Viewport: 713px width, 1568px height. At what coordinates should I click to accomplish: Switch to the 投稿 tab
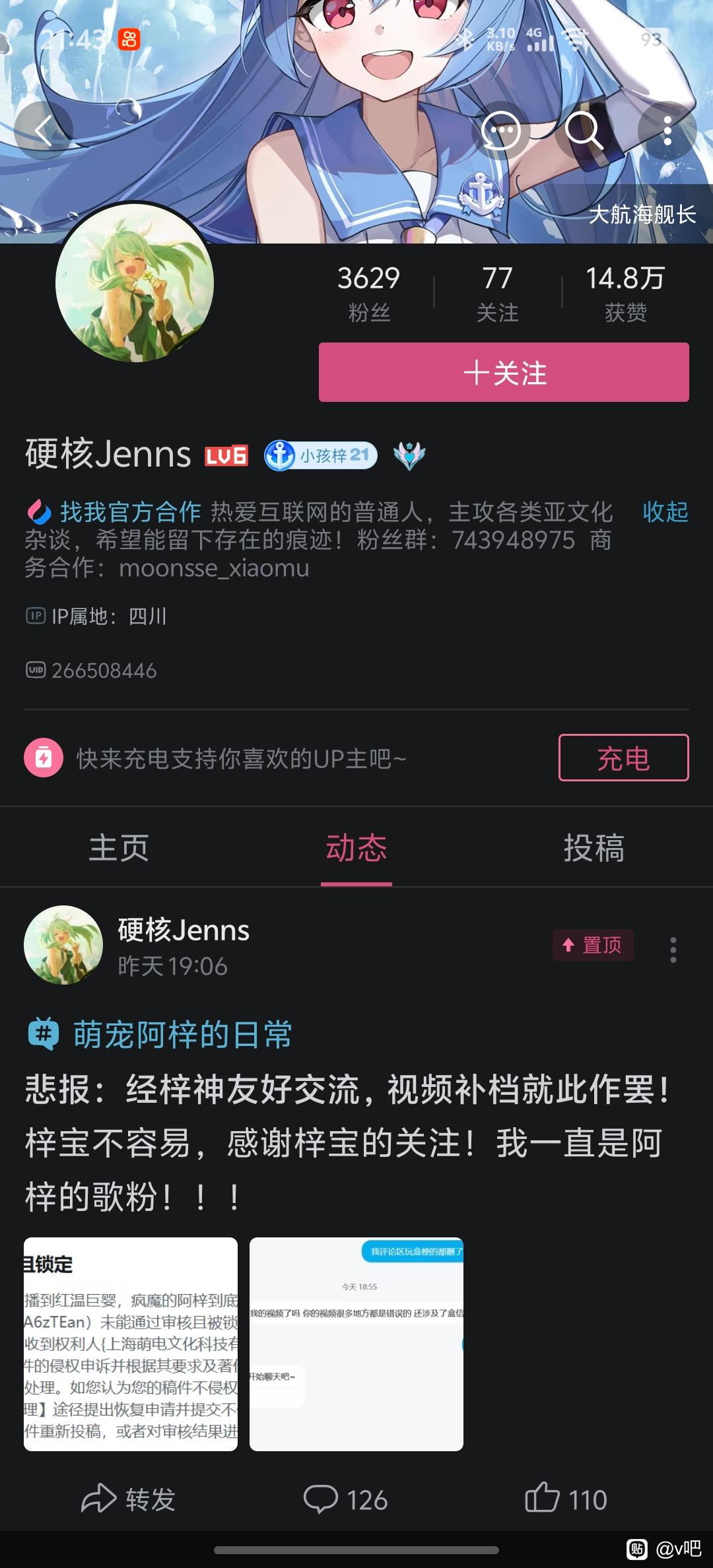pyautogui.click(x=594, y=847)
